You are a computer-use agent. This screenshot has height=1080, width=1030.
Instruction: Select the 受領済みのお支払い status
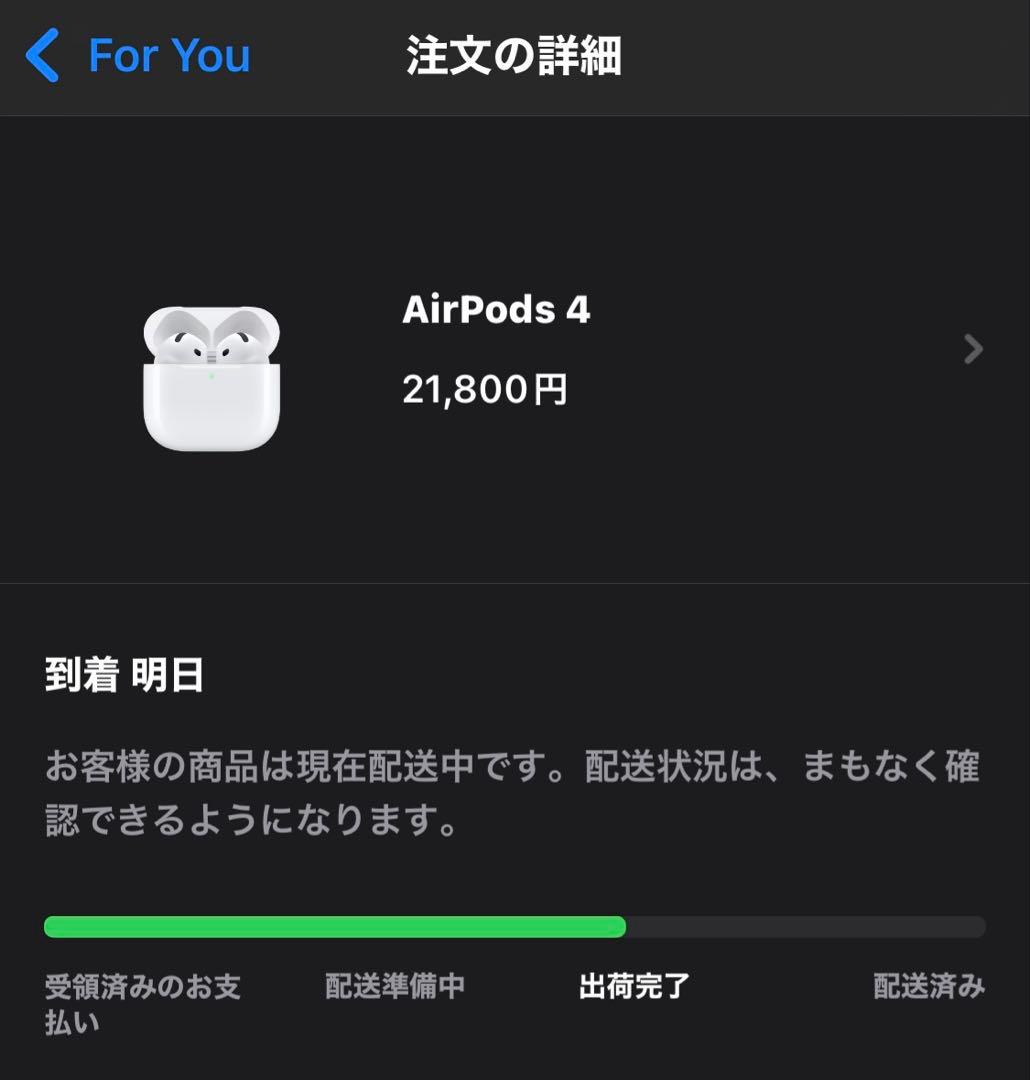[143, 1005]
